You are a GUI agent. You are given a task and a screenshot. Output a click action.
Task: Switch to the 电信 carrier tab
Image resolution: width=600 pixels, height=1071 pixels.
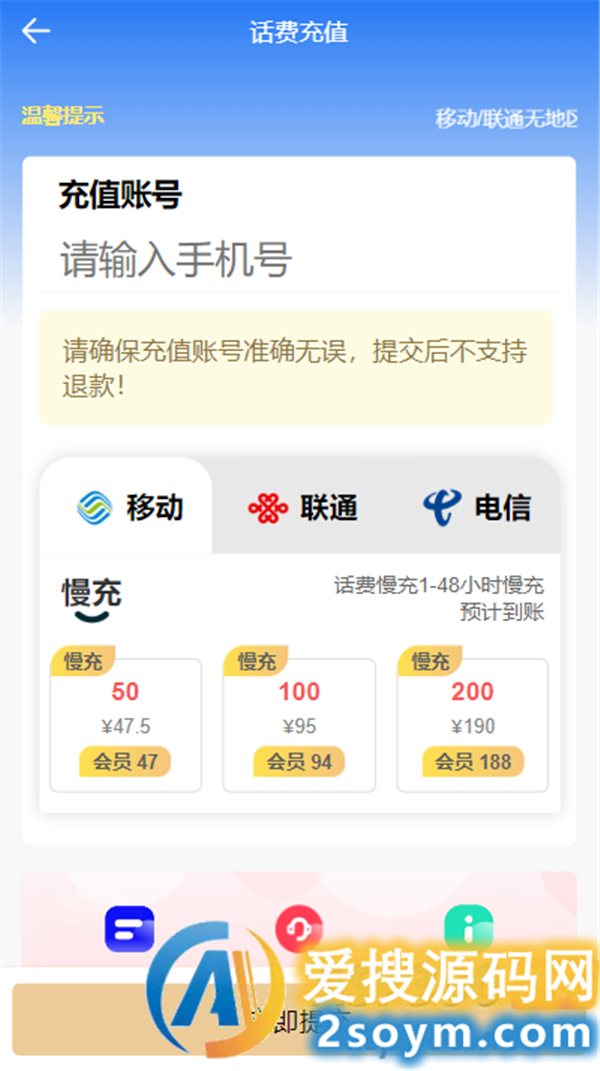click(x=477, y=508)
